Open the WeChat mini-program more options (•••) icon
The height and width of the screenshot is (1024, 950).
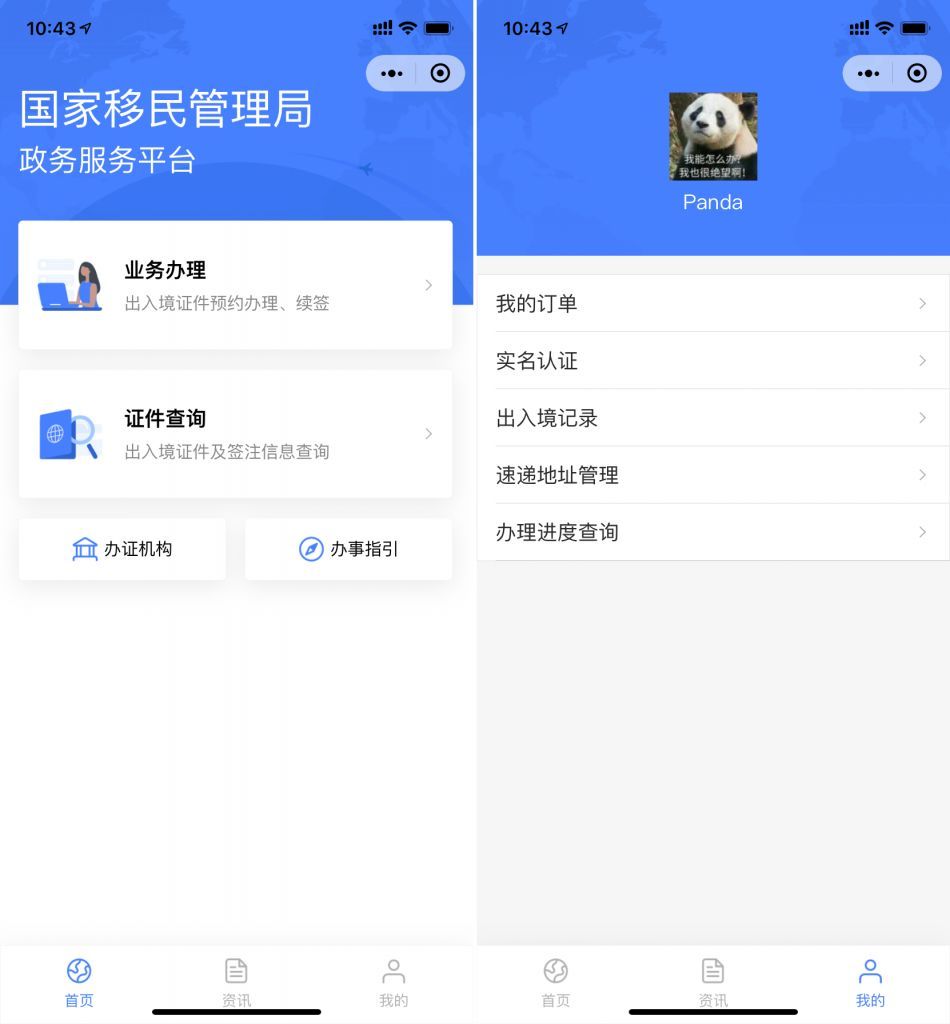pyautogui.click(x=392, y=72)
